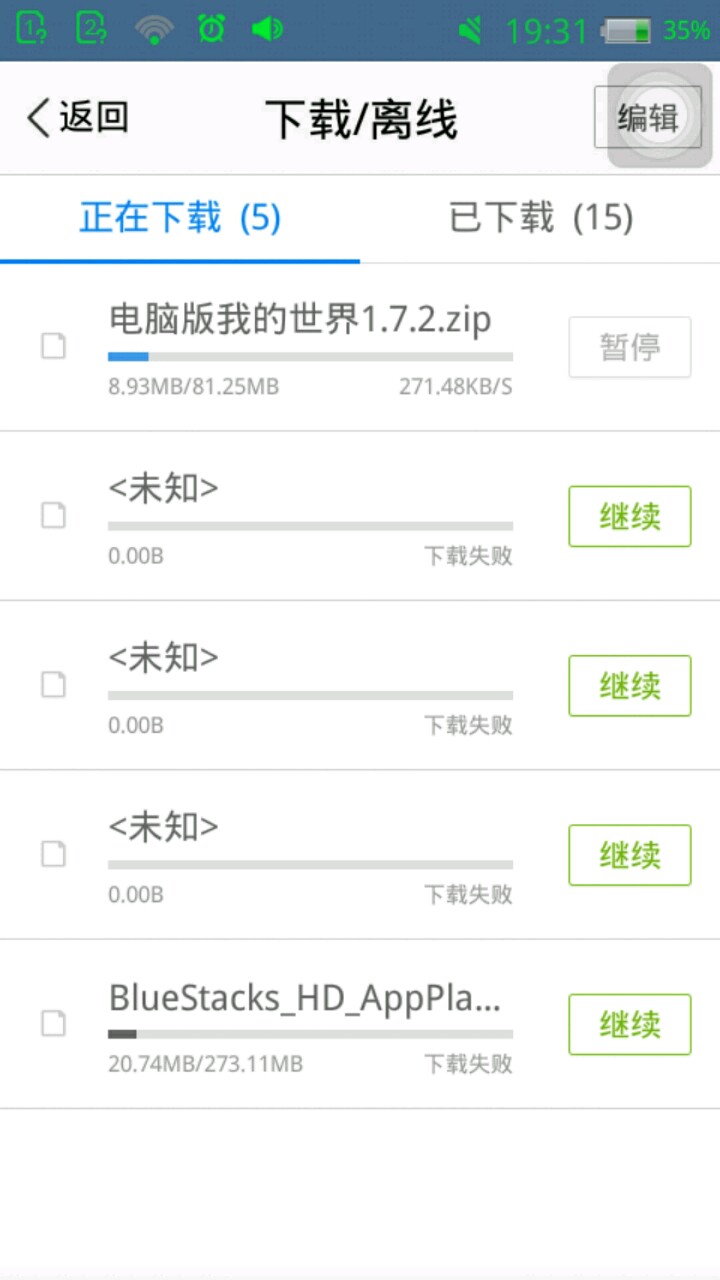Pause the 电脑版我的世界1.7.2.zip download
Viewport: 720px width, 1280px height.
coord(629,347)
